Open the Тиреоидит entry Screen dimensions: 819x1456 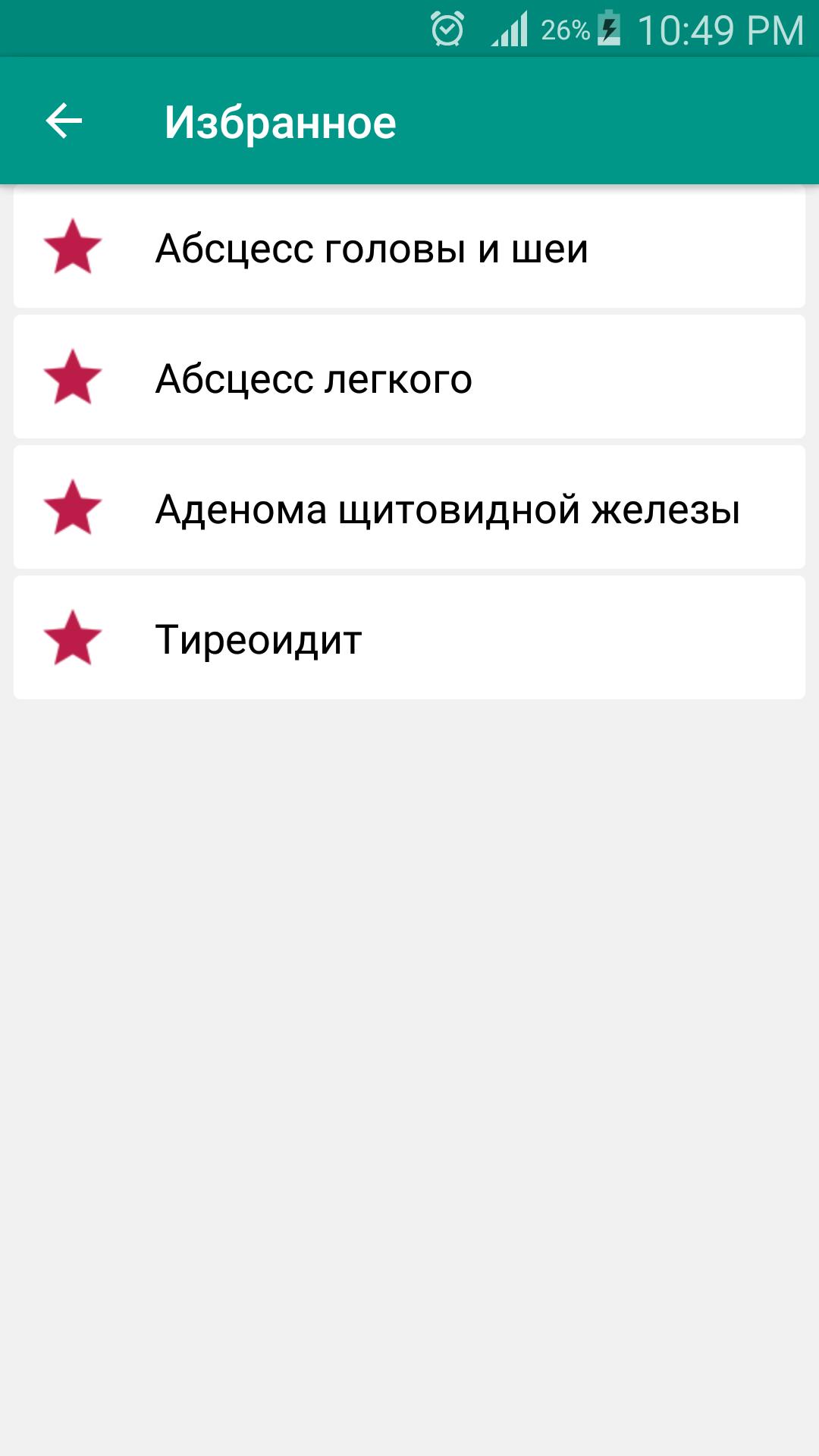point(259,639)
